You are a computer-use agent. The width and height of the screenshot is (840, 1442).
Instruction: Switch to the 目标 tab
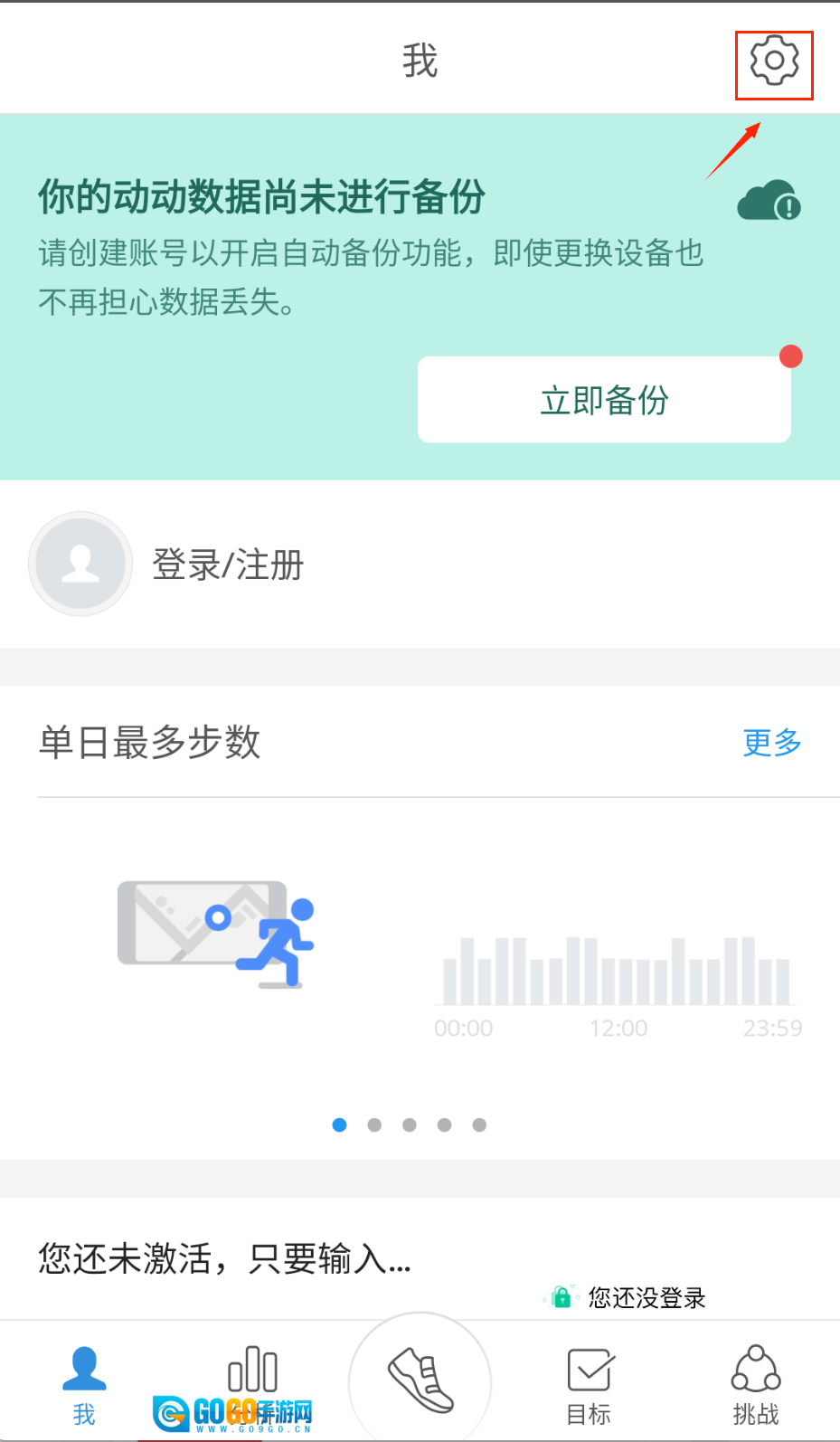(x=589, y=1386)
